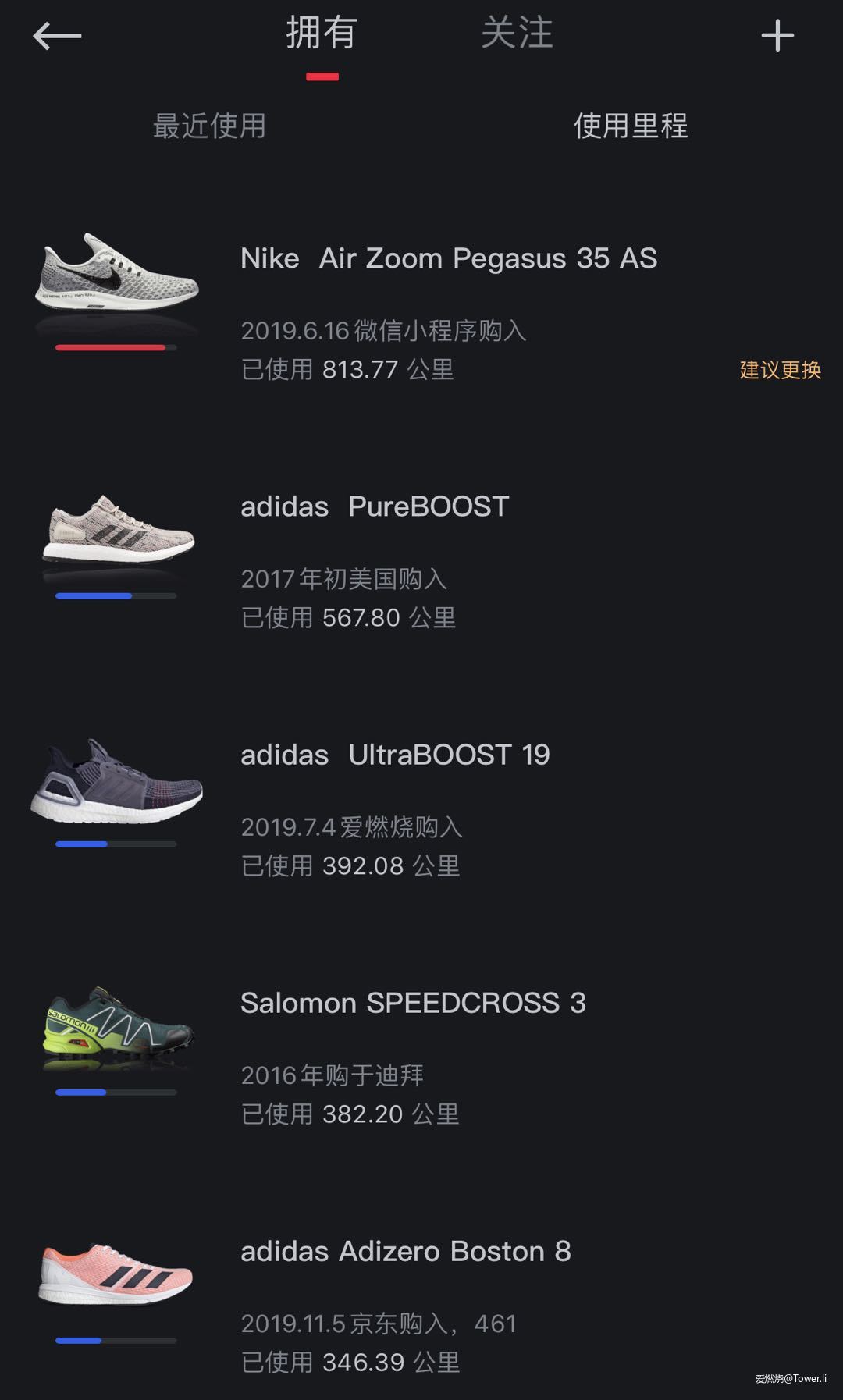Sort shoes by 使用里程
Viewport: 843px width, 1400px height.
[x=630, y=126]
